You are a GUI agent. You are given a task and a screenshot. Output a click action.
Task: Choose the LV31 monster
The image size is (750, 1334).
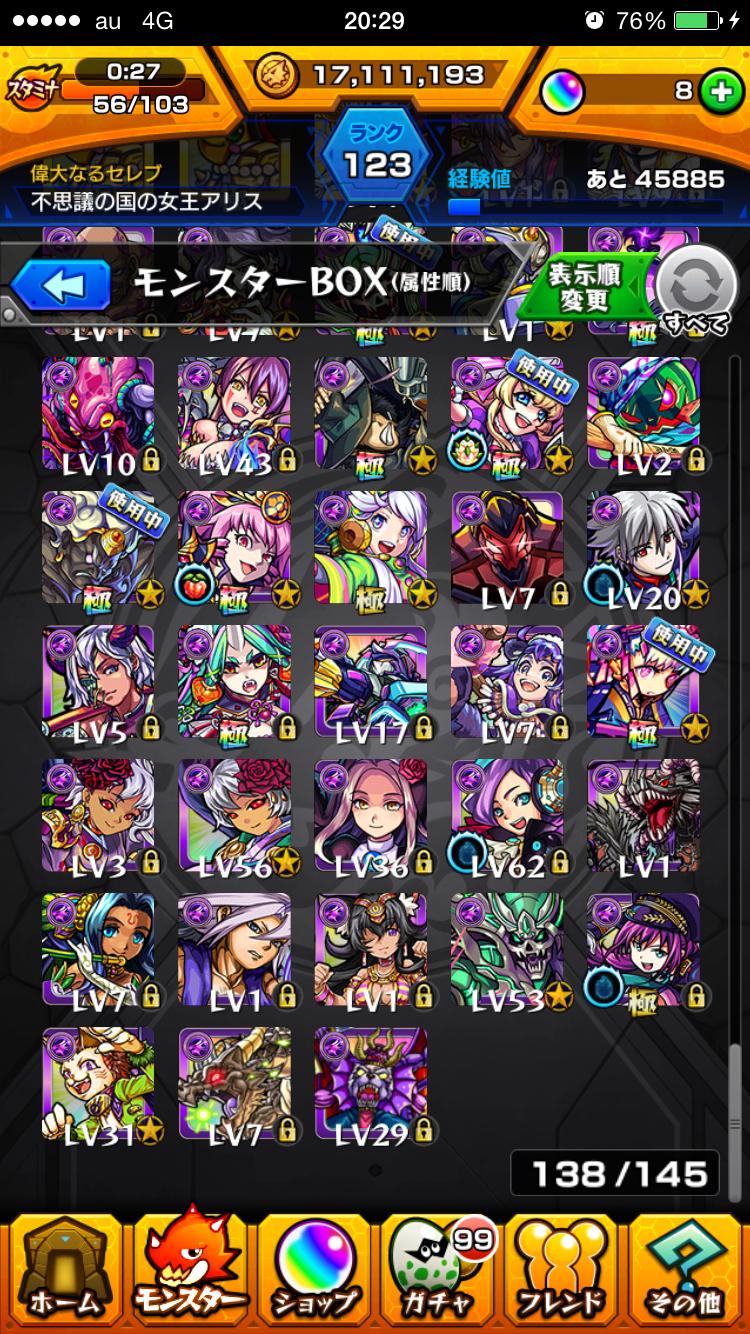point(98,1084)
